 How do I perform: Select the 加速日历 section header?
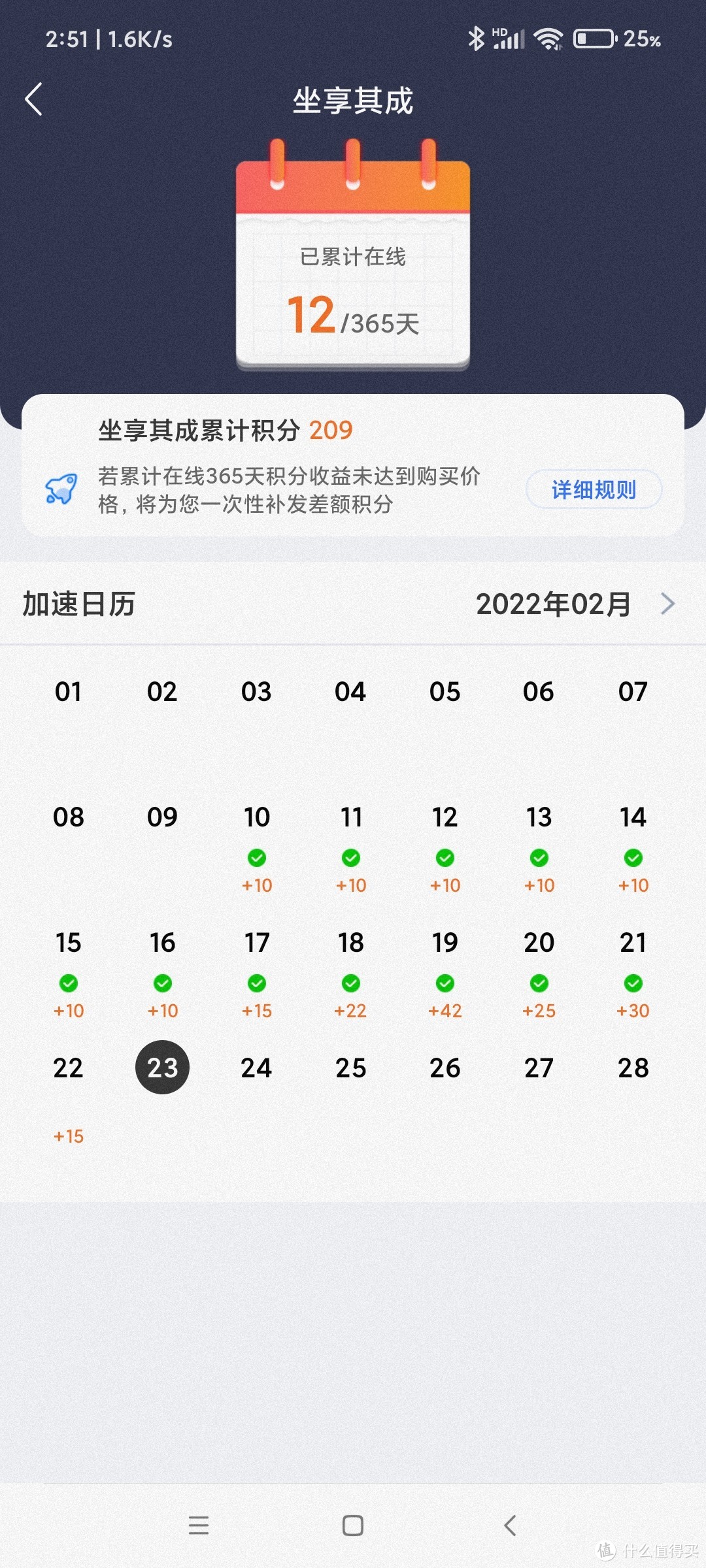click(78, 604)
